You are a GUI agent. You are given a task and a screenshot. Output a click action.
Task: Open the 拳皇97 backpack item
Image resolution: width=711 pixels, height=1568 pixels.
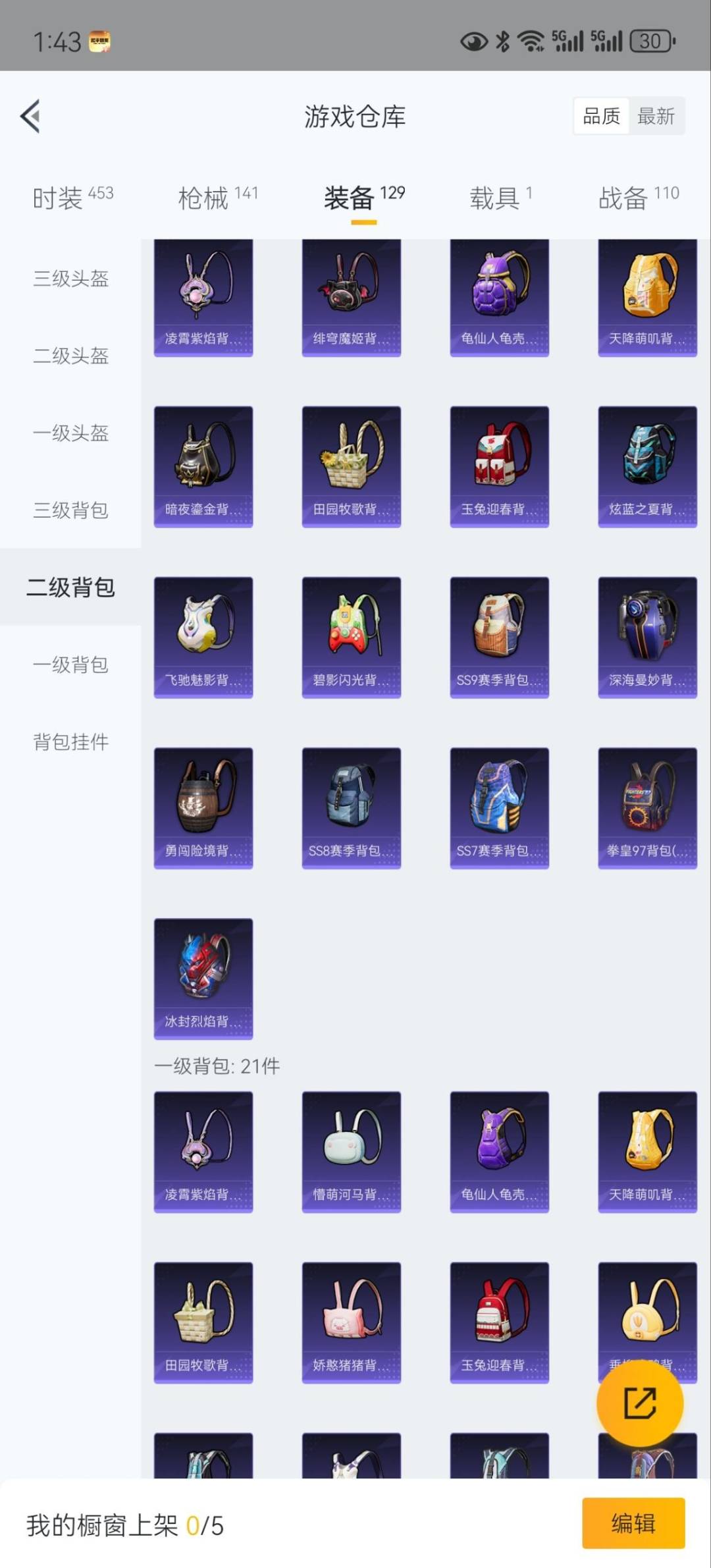[647, 807]
